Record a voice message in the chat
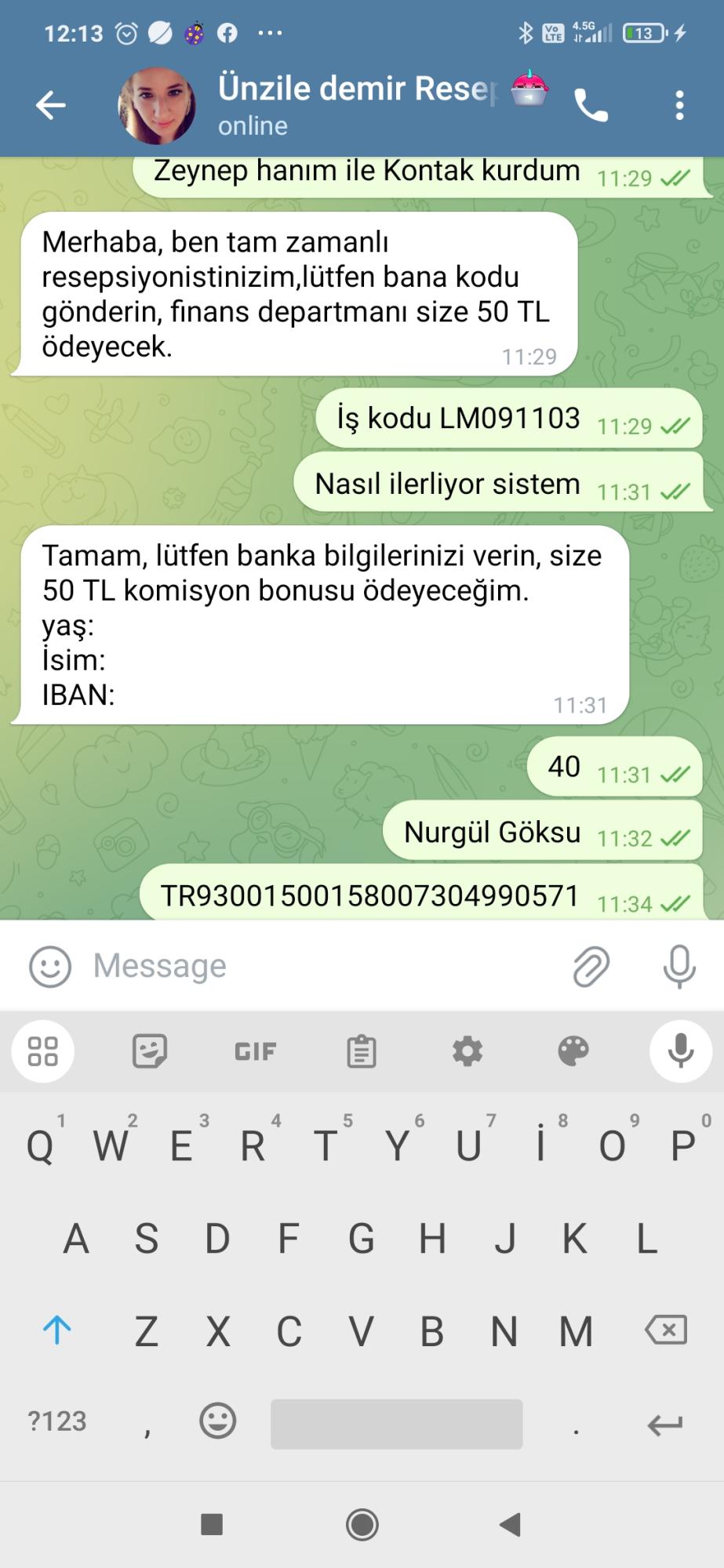This screenshot has width=724, height=1568. (679, 966)
